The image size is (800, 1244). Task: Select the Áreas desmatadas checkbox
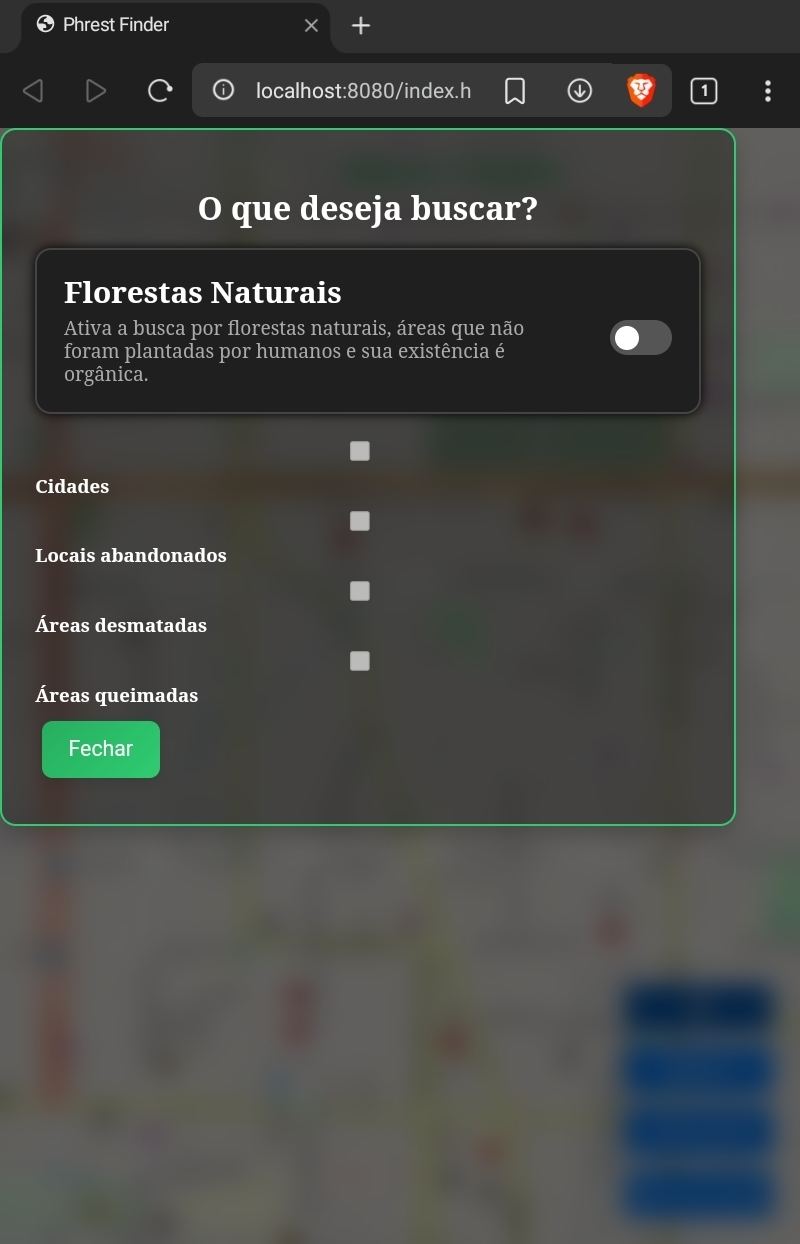360,591
